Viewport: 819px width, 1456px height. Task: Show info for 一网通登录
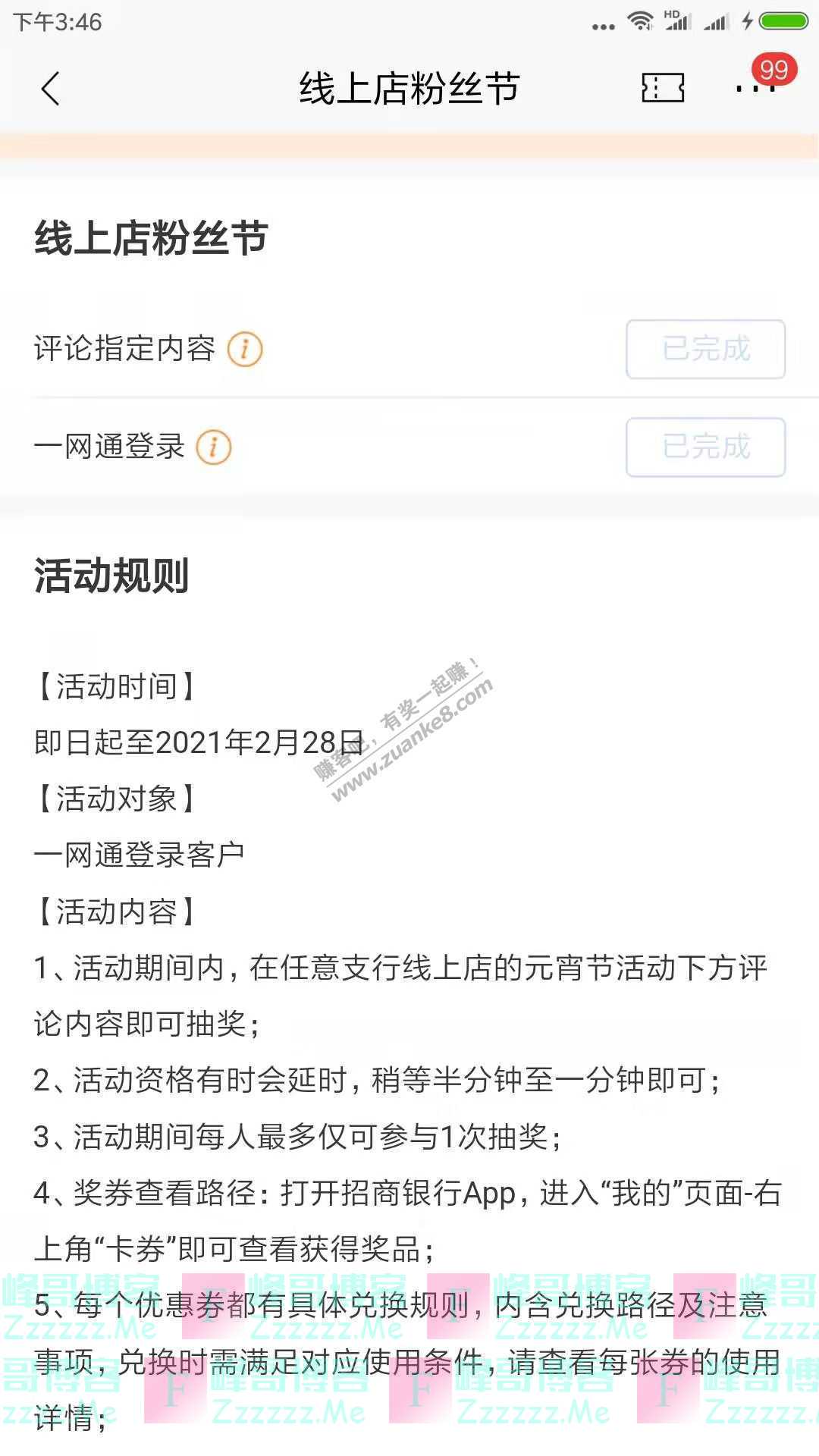(214, 447)
